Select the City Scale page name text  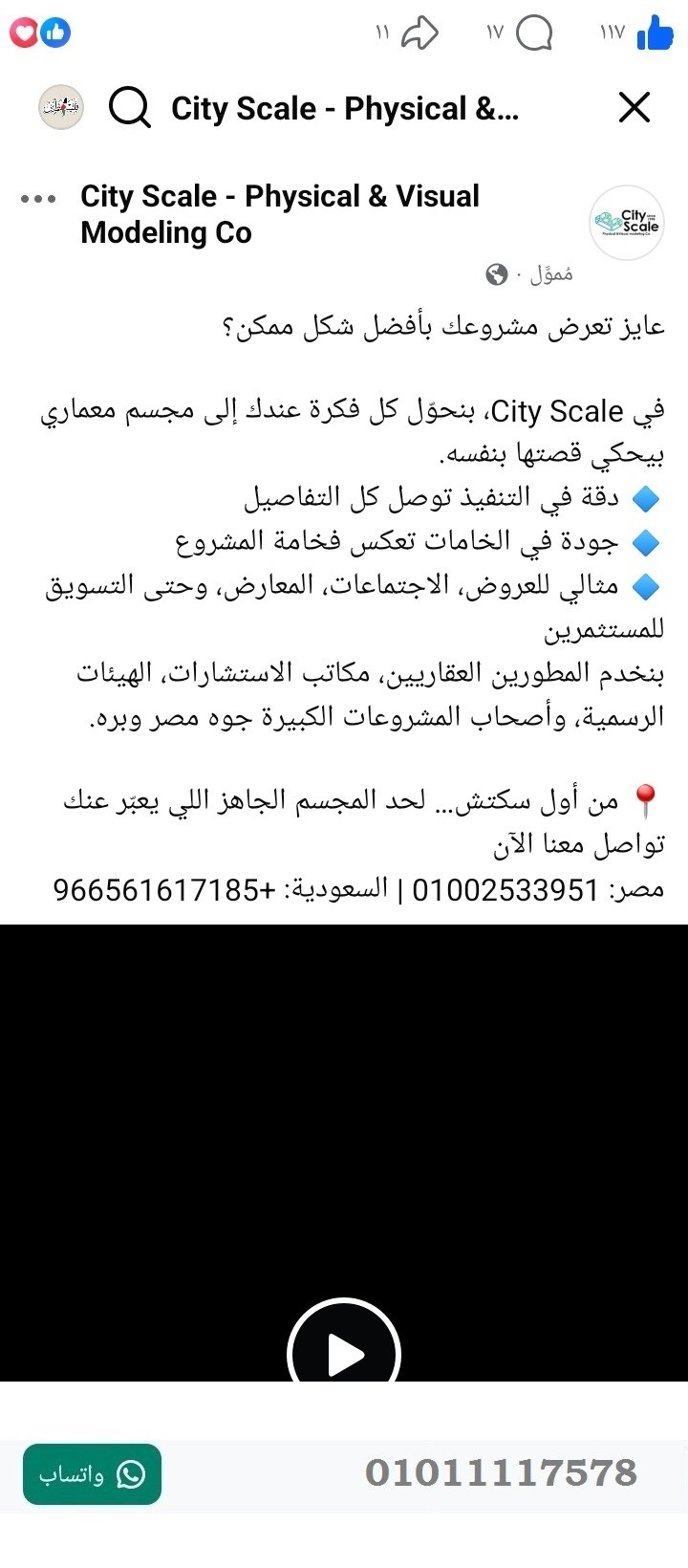(280, 214)
